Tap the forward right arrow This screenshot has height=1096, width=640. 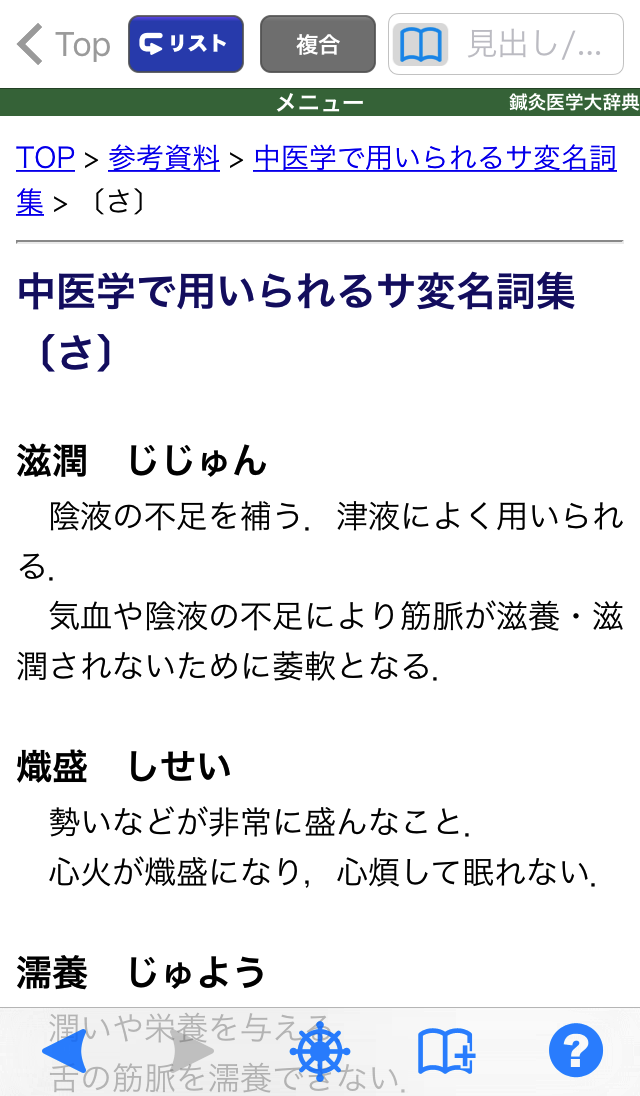[x=192, y=1051]
